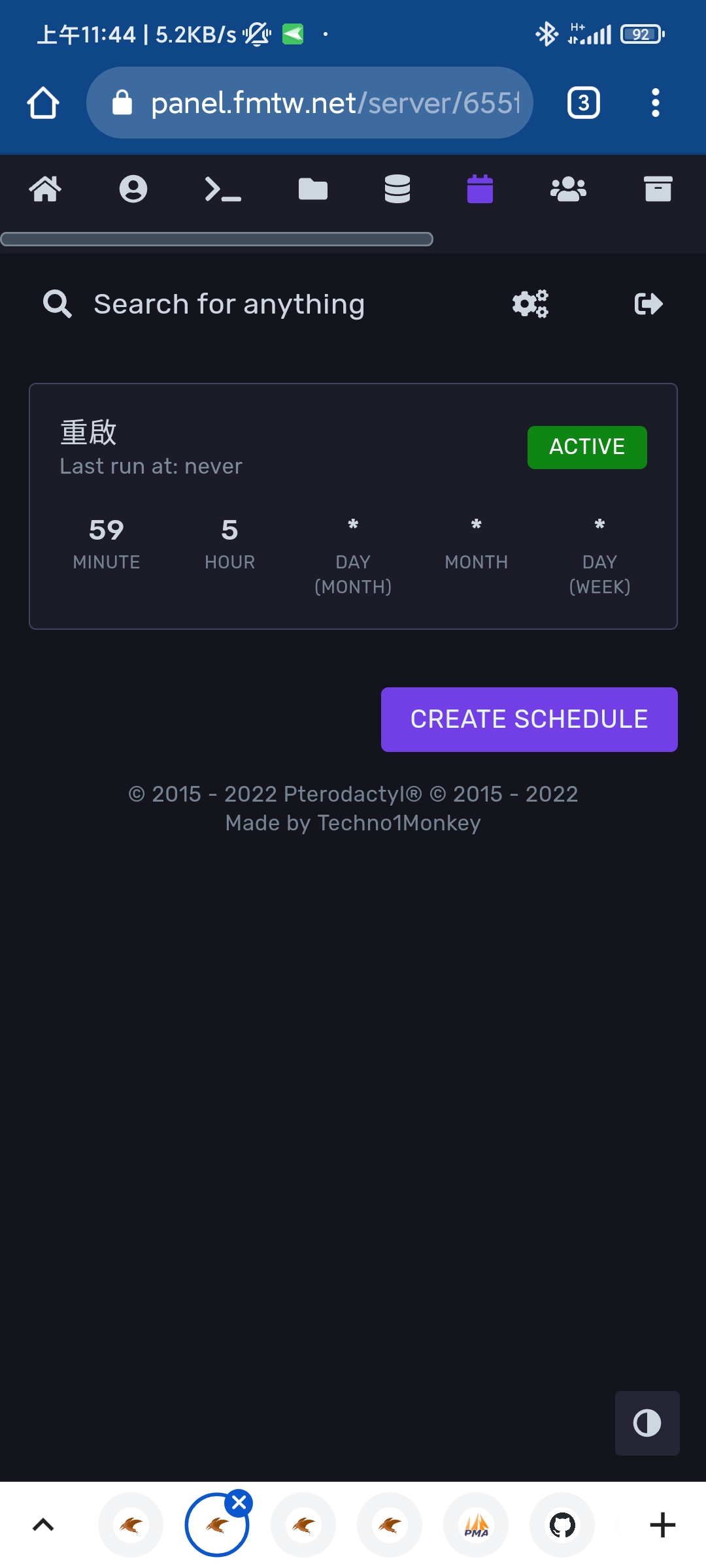
Task: Open the browser tab switcher showing 3
Action: point(582,102)
